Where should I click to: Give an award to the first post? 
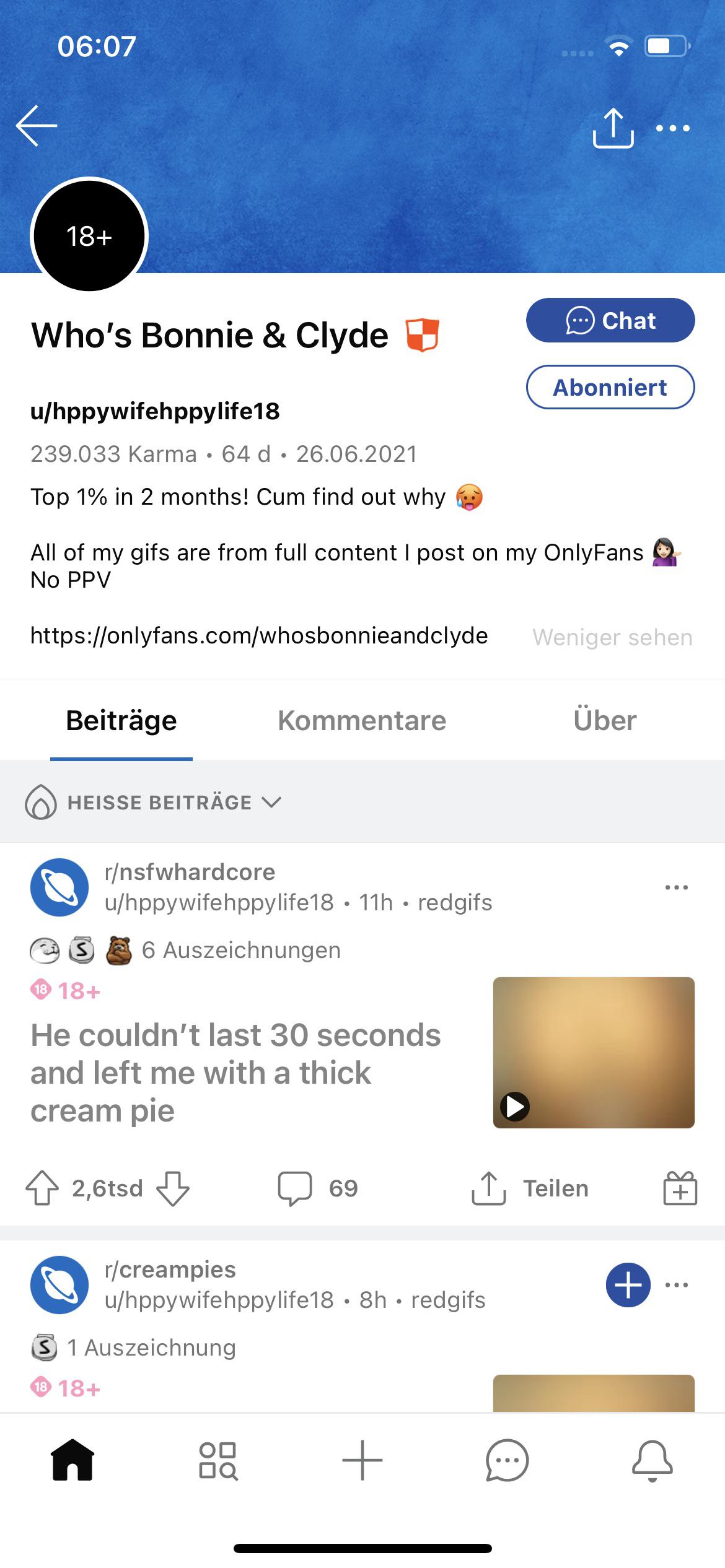(x=680, y=1188)
